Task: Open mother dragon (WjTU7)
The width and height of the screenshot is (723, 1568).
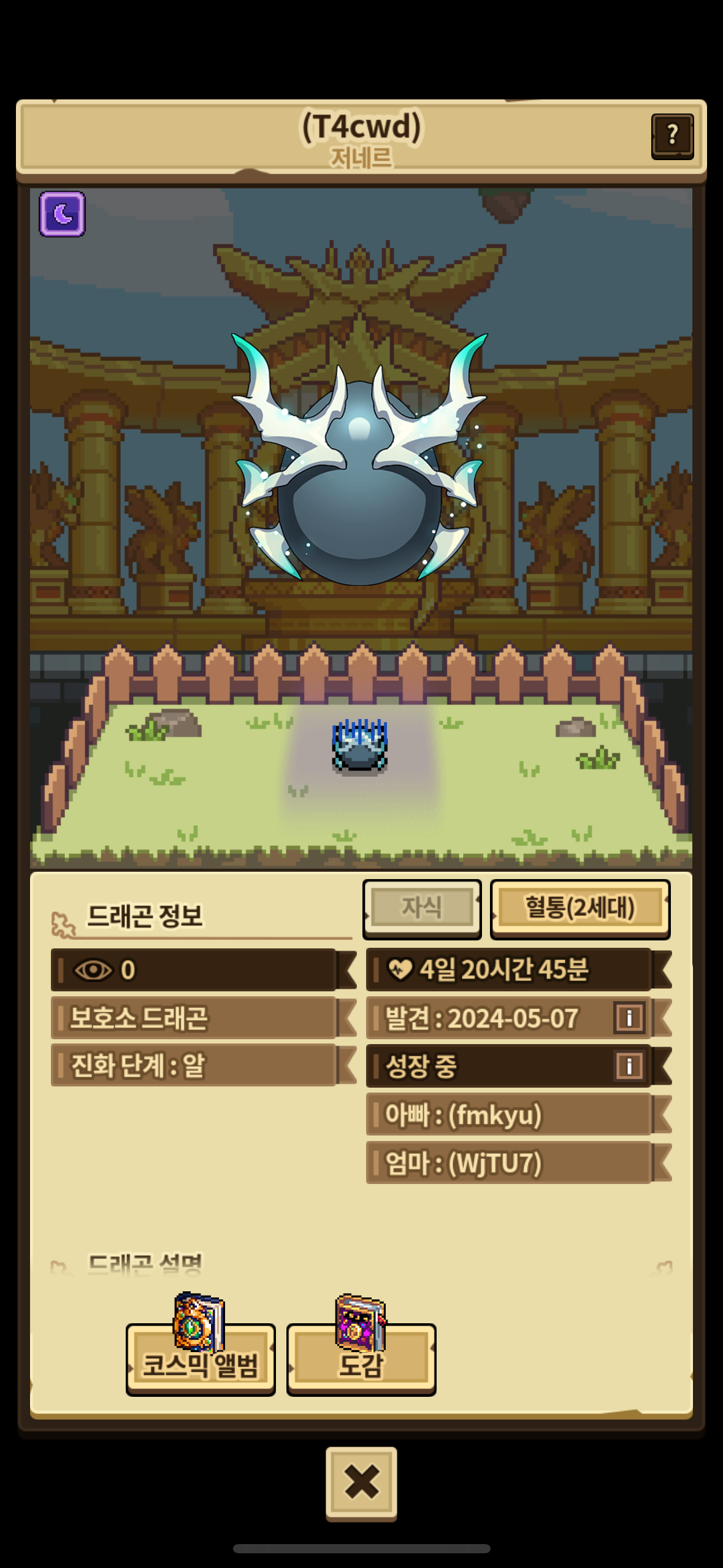Action: tap(509, 1163)
